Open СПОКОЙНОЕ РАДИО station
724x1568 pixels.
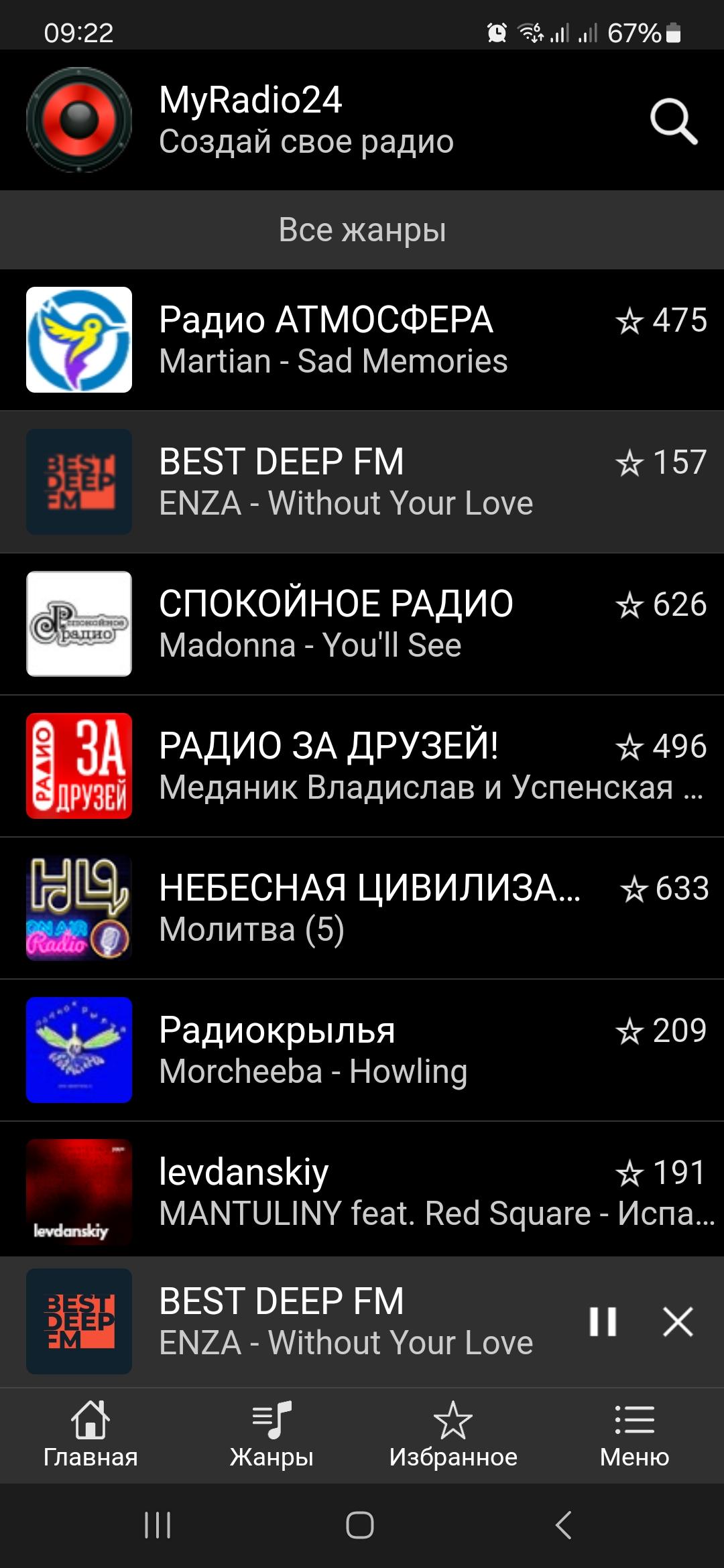(x=362, y=624)
